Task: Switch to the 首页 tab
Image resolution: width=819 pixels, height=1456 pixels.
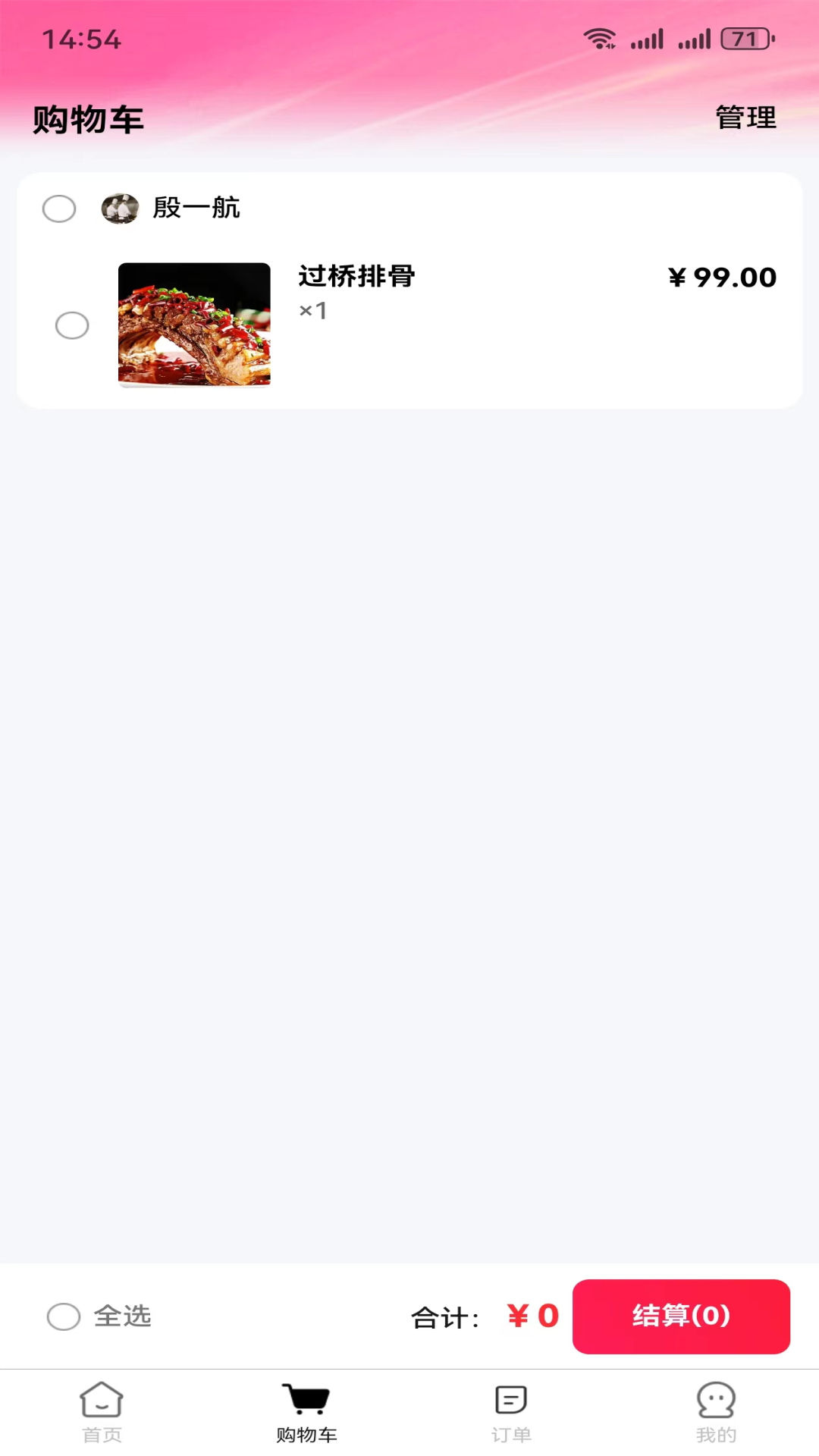Action: coord(102,1412)
